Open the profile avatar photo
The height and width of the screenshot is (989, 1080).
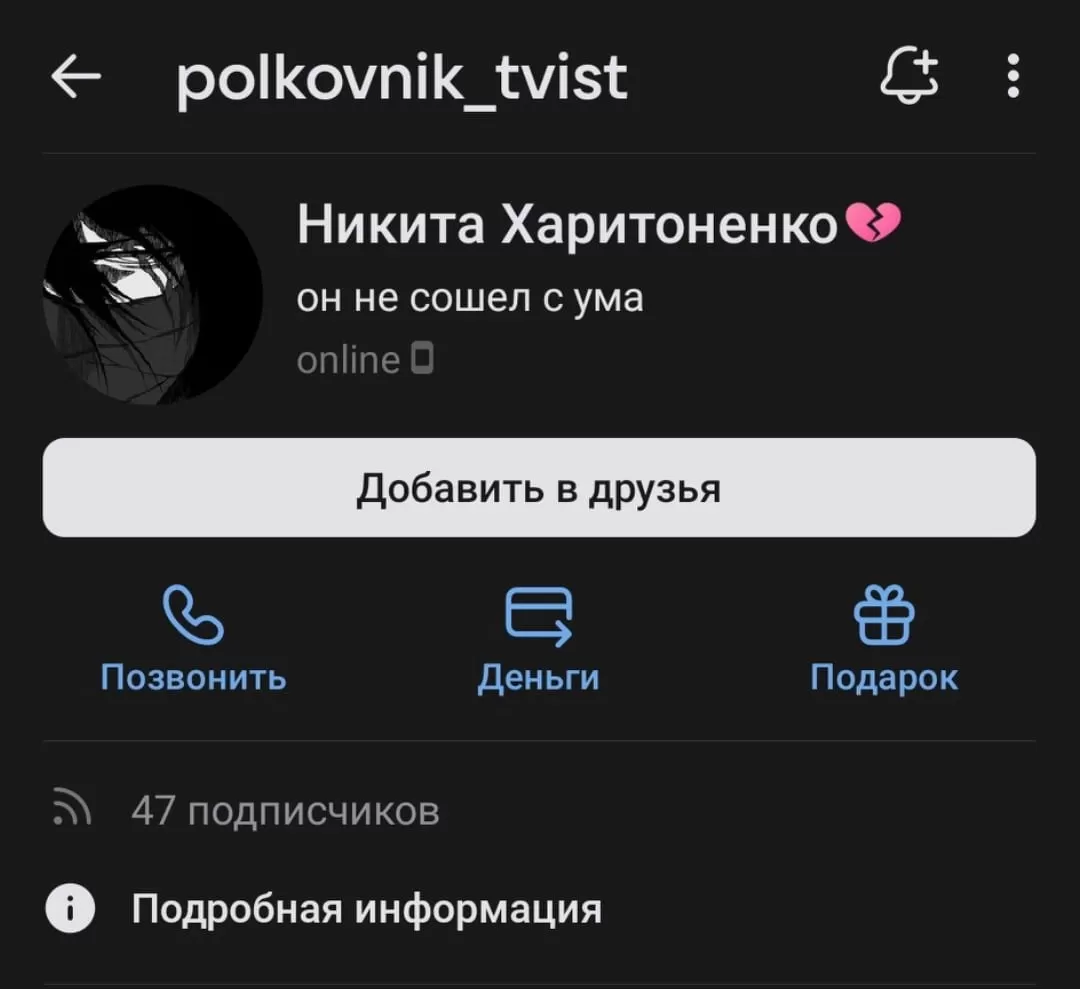pyautogui.click(x=152, y=295)
